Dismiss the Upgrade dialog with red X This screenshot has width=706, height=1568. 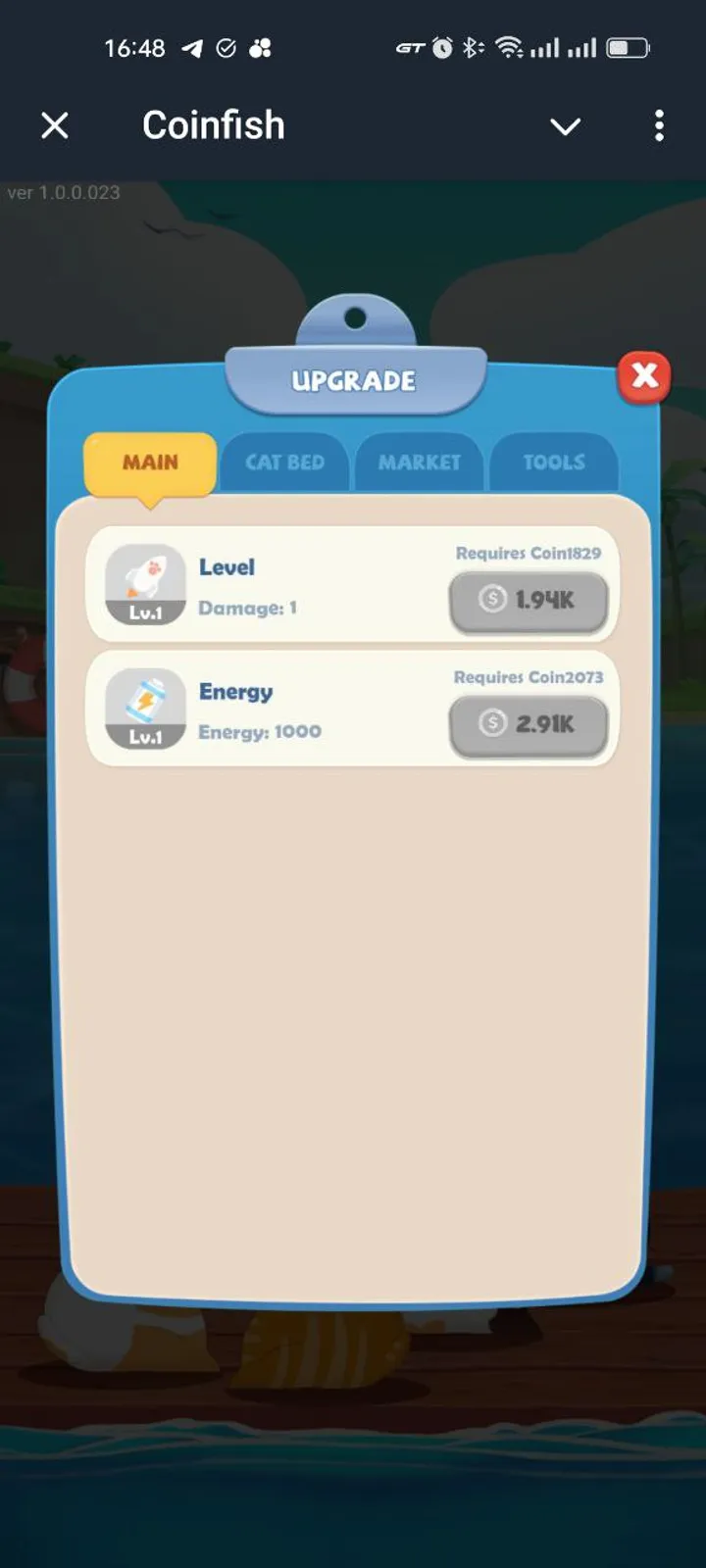tap(644, 375)
